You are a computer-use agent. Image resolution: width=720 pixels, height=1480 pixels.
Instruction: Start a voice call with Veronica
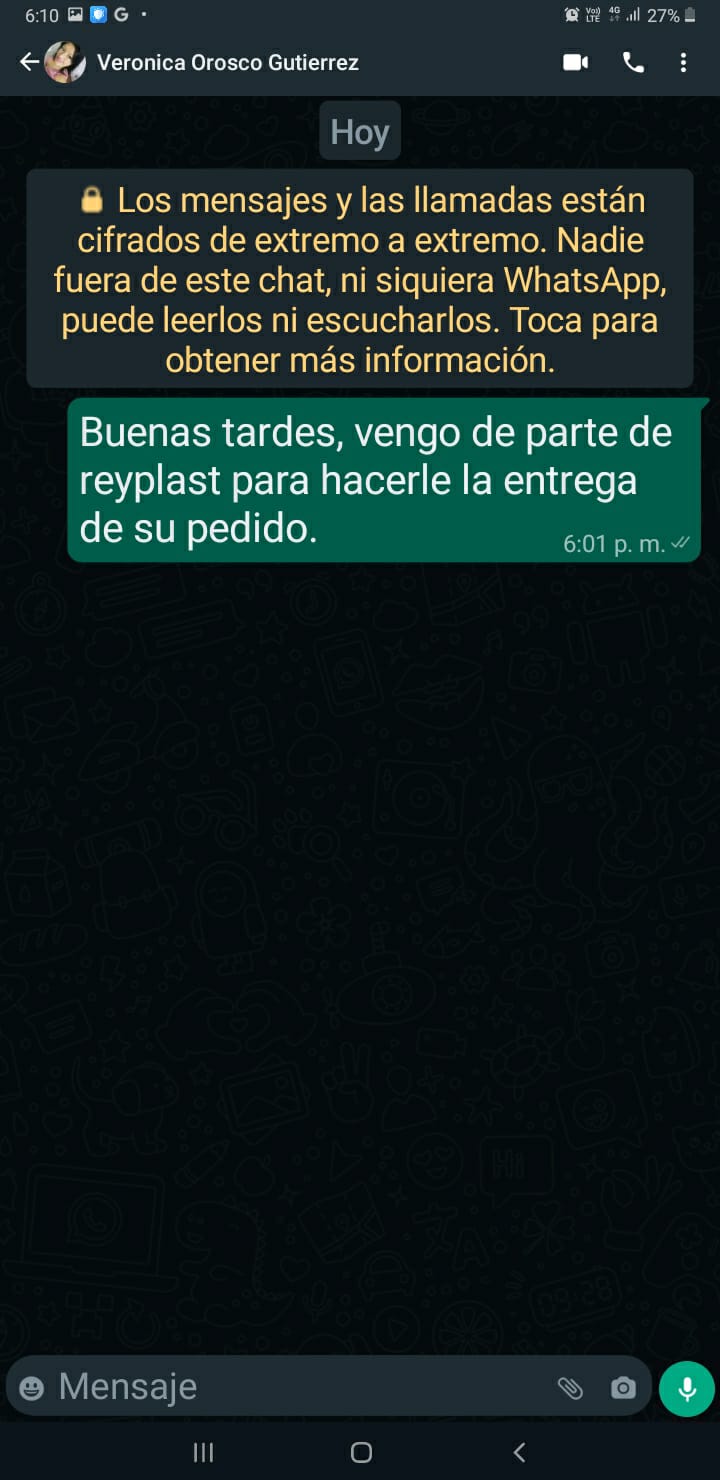633,62
